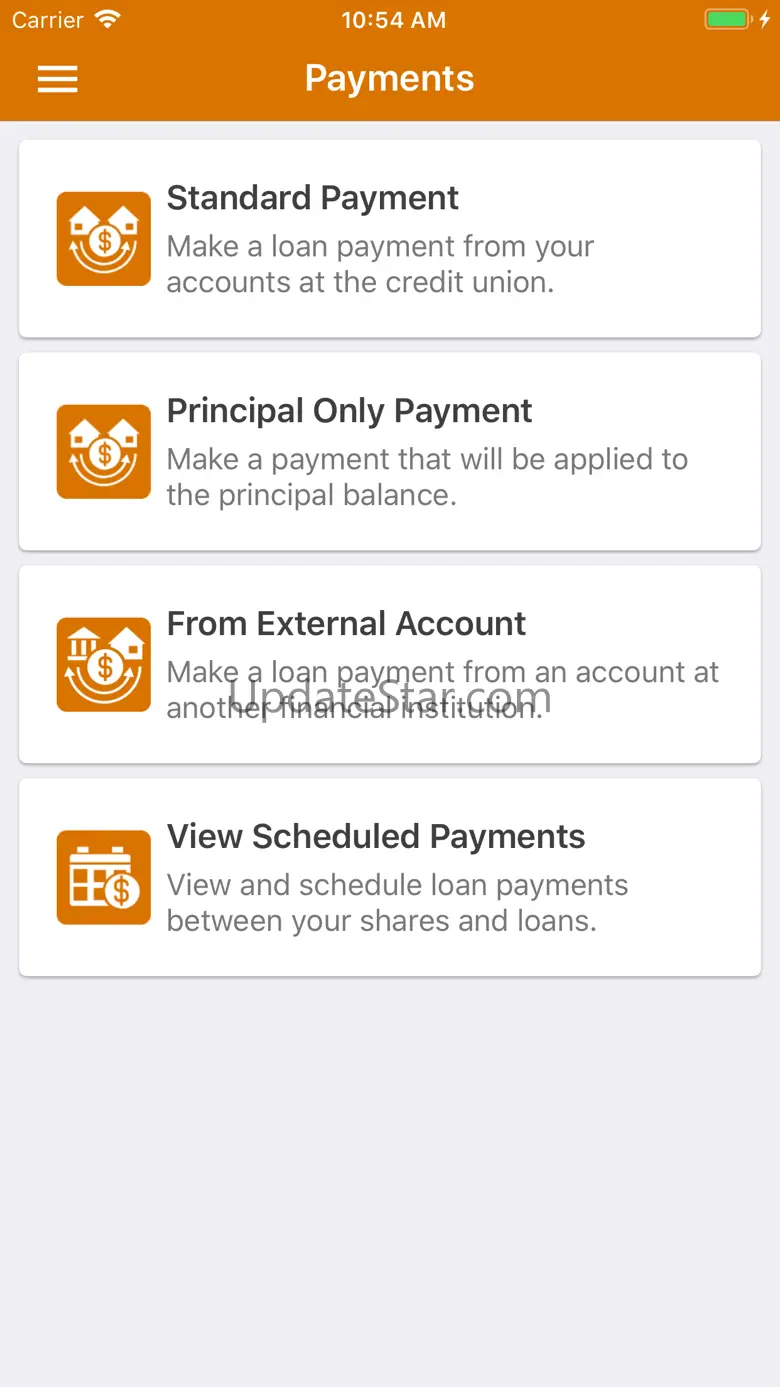The width and height of the screenshot is (780, 1387).
Task: Open the hamburger navigation menu
Action: coord(58,79)
